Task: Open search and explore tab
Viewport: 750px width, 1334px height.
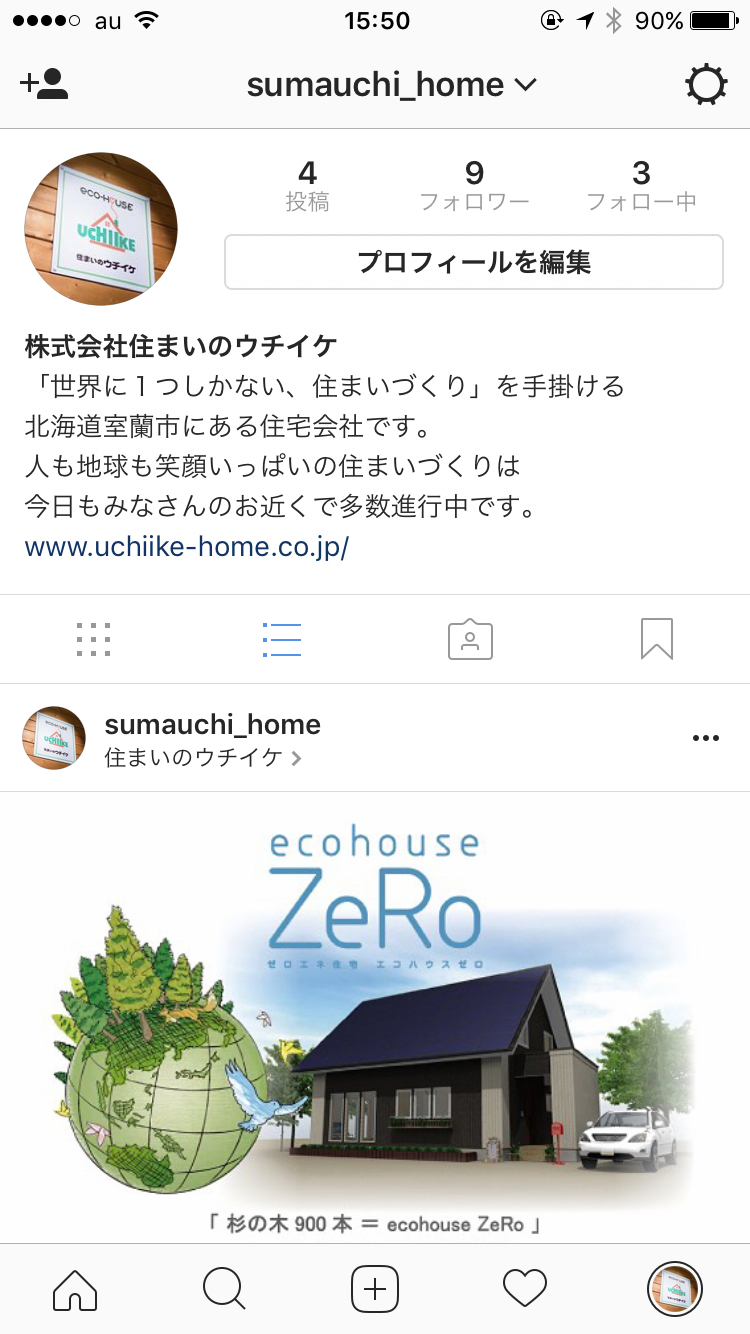Action: point(224,1289)
